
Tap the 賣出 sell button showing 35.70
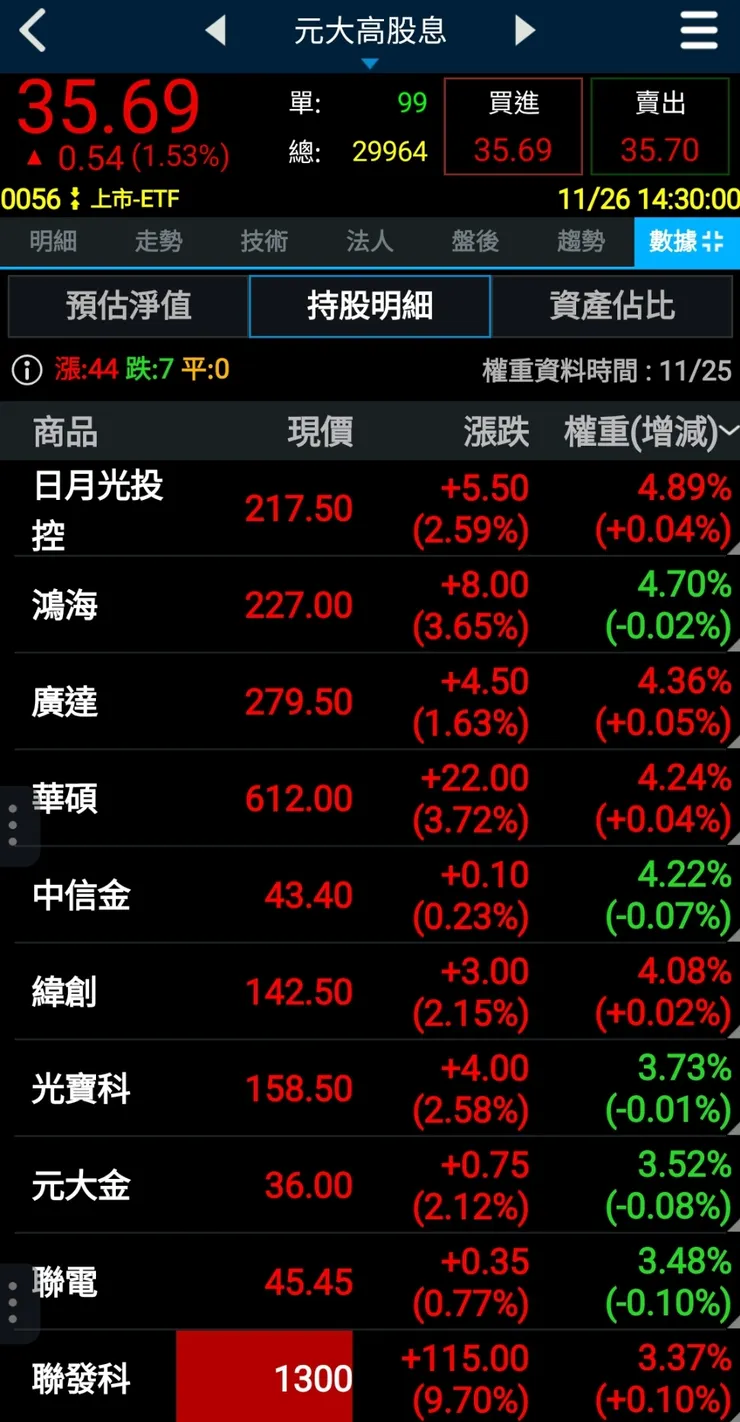pos(660,127)
